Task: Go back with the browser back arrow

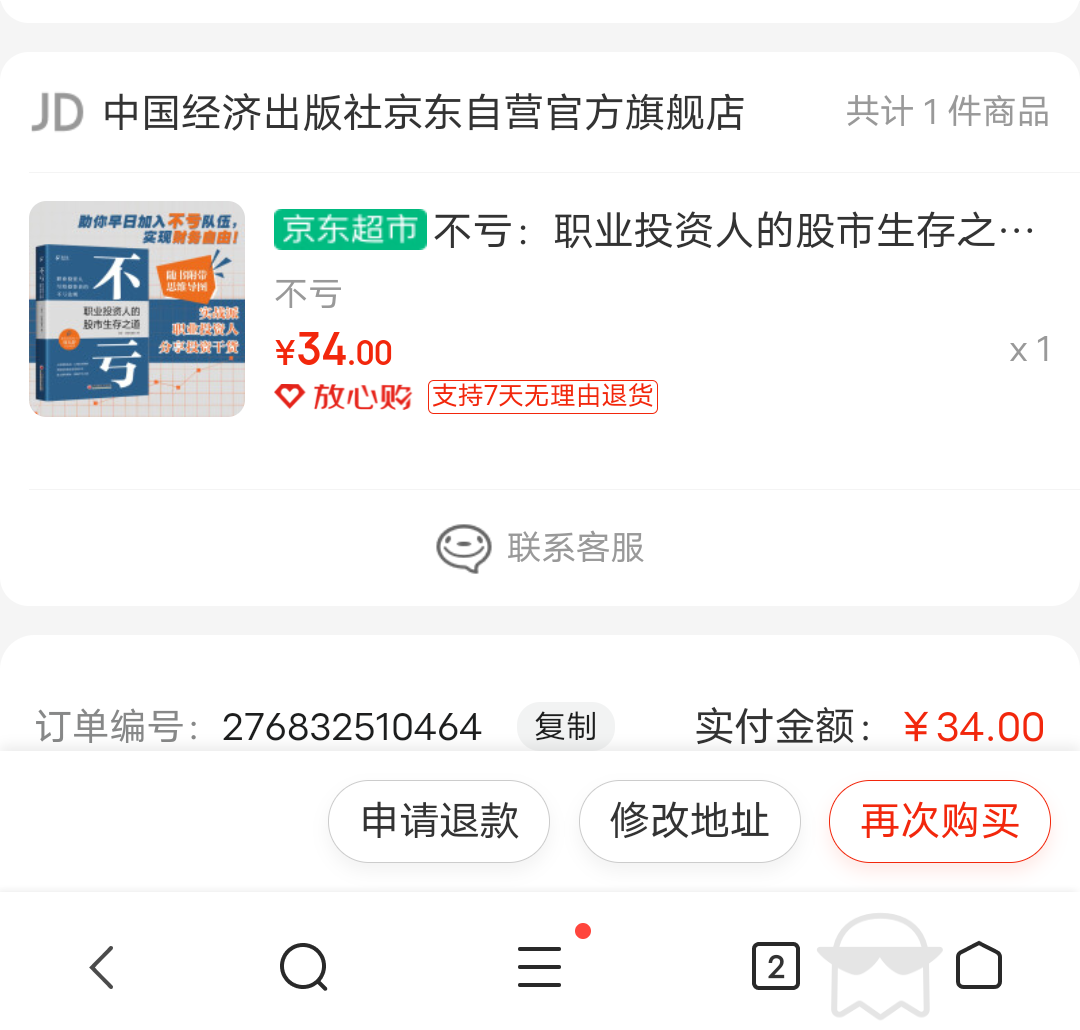Action: click(x=102, y=967)
